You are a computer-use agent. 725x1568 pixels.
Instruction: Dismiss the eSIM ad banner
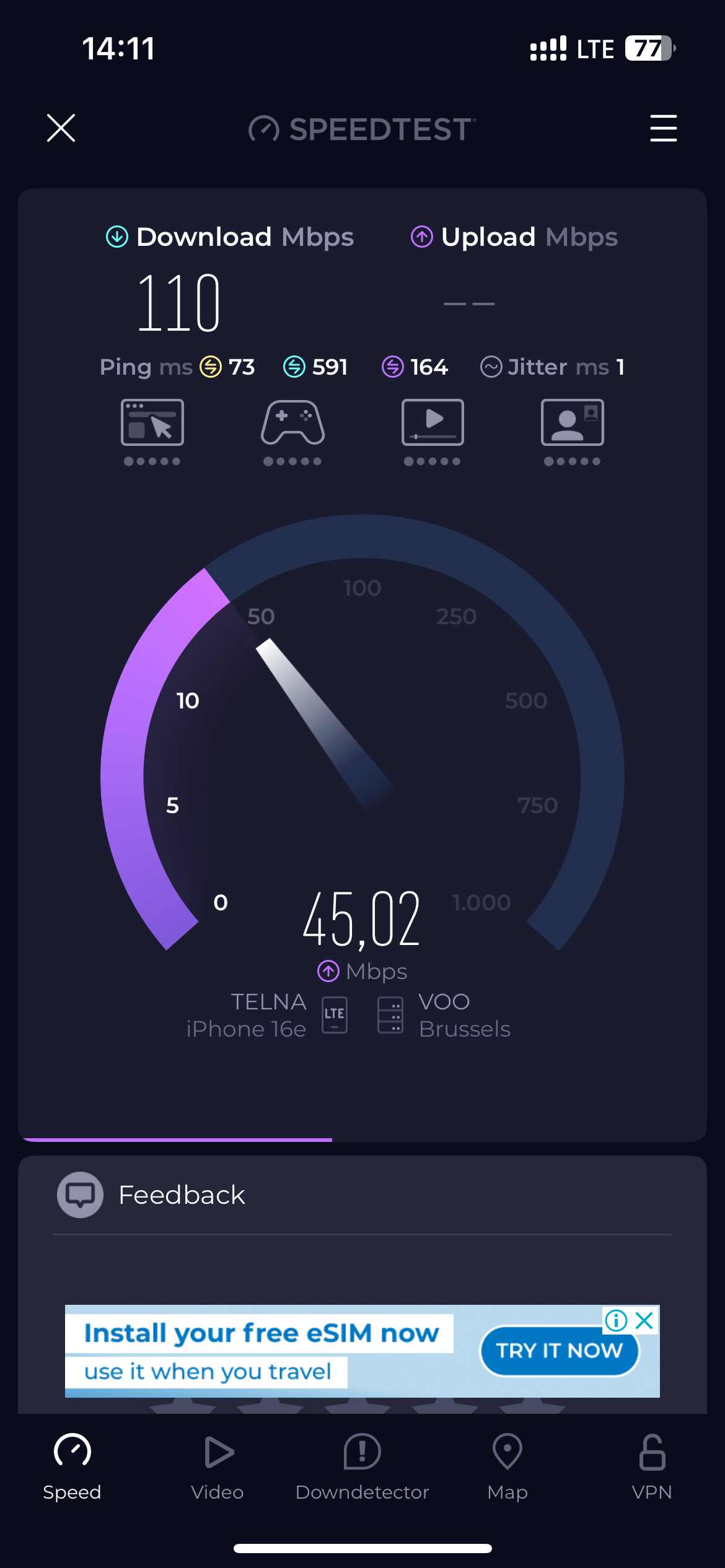click(x=645, y=1320)
